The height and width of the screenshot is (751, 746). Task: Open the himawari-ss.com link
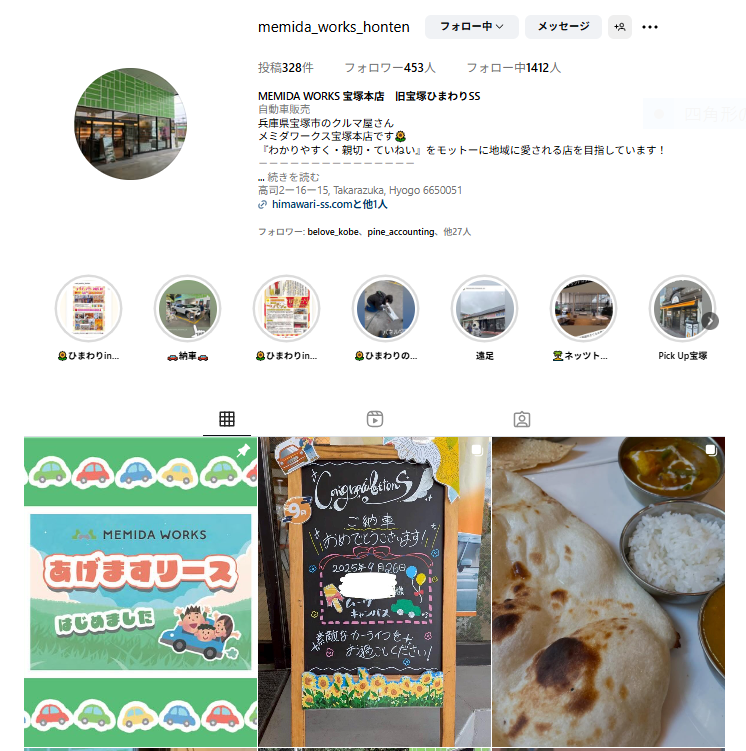point(312,203)
